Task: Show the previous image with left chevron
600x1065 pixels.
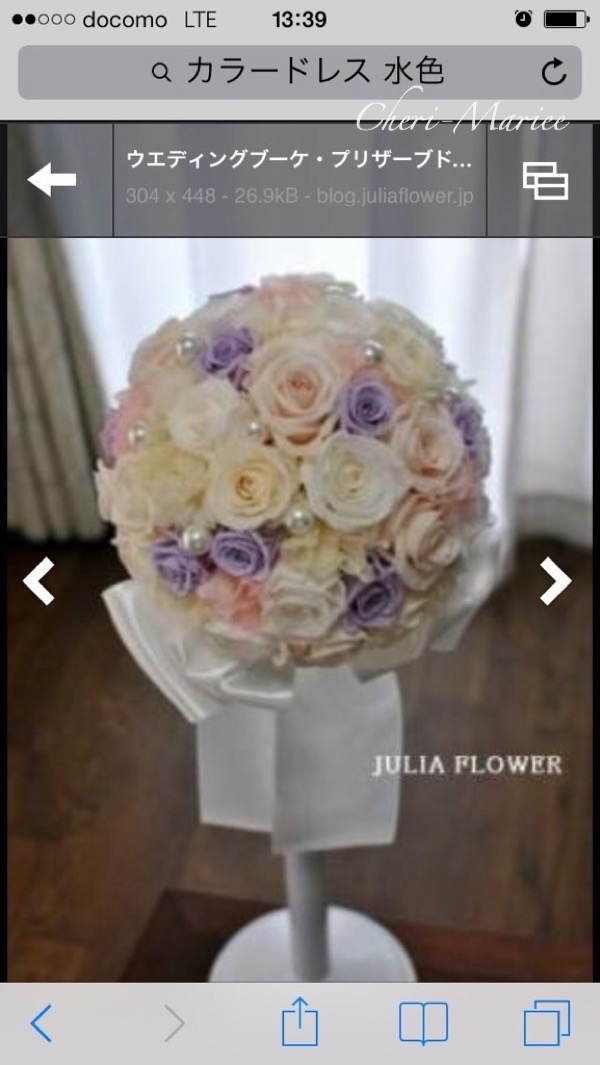Action: click(38, 581)
